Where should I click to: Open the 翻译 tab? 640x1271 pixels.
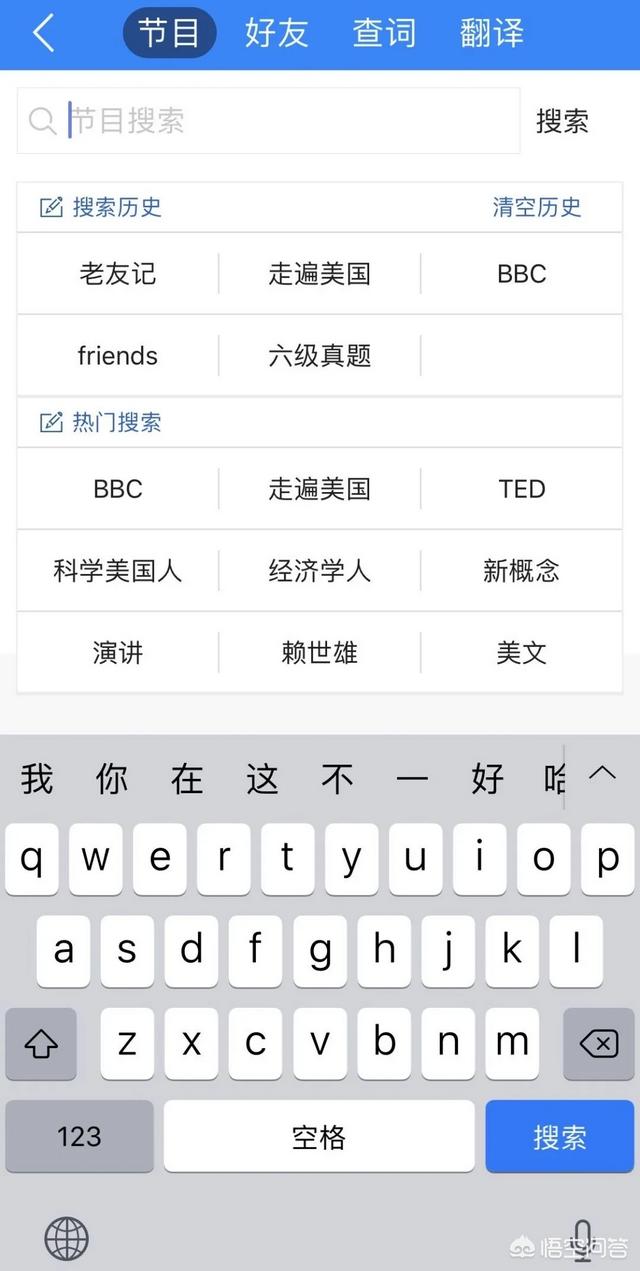(492, 33)
